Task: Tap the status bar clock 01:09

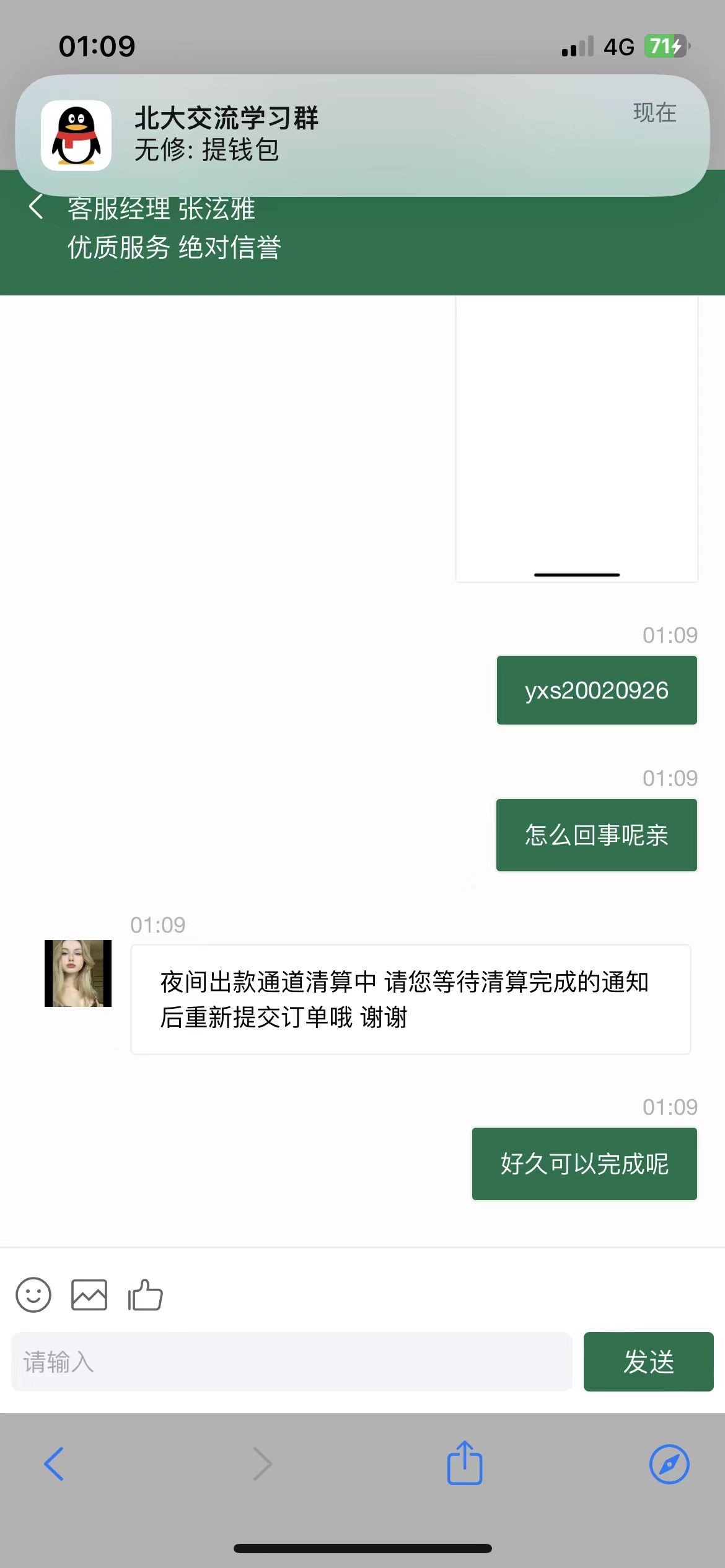Action: click(96, 46)
